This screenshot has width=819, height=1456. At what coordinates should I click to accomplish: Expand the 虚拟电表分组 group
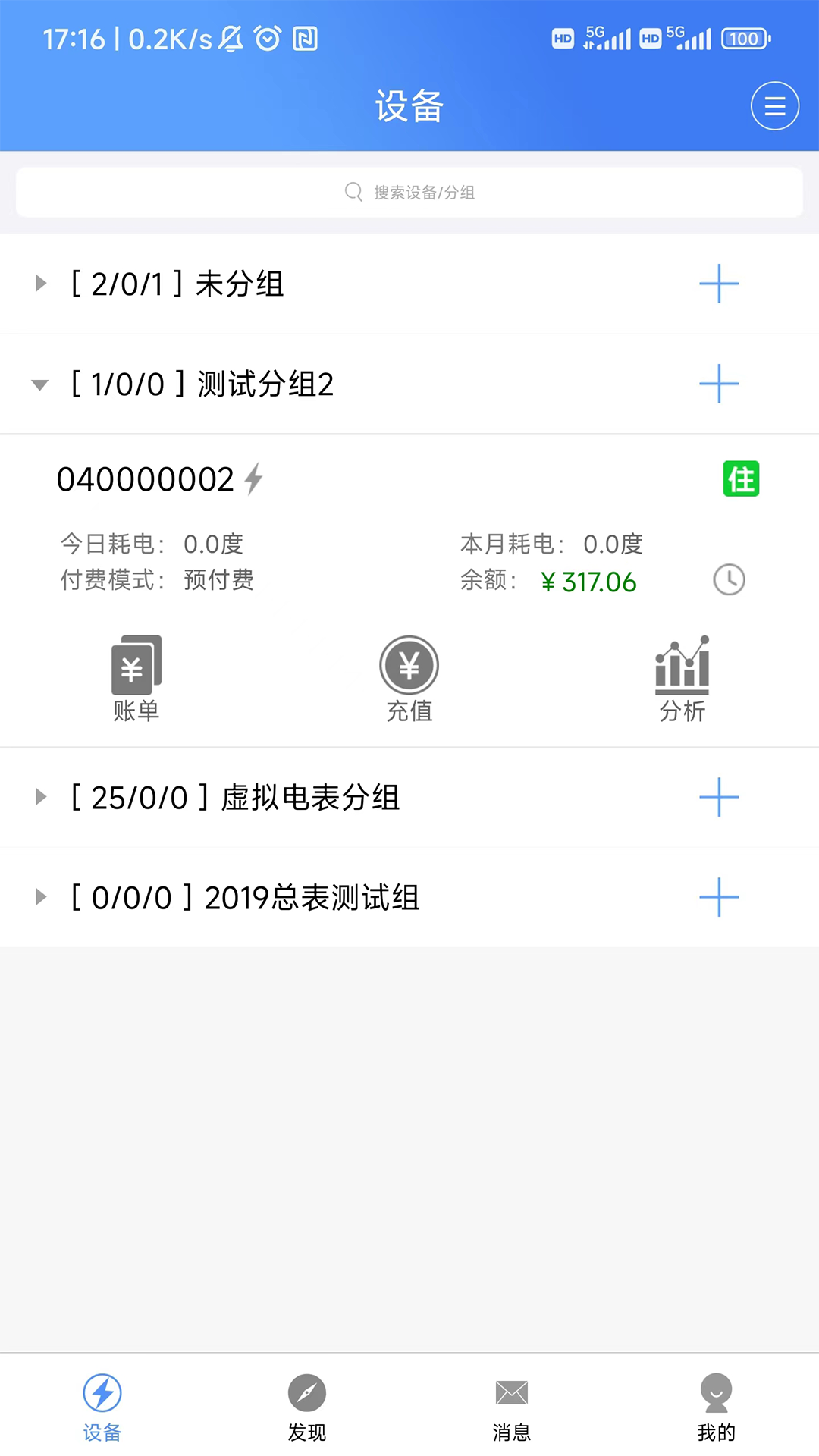pyautogui.click(x=40, y=797)
